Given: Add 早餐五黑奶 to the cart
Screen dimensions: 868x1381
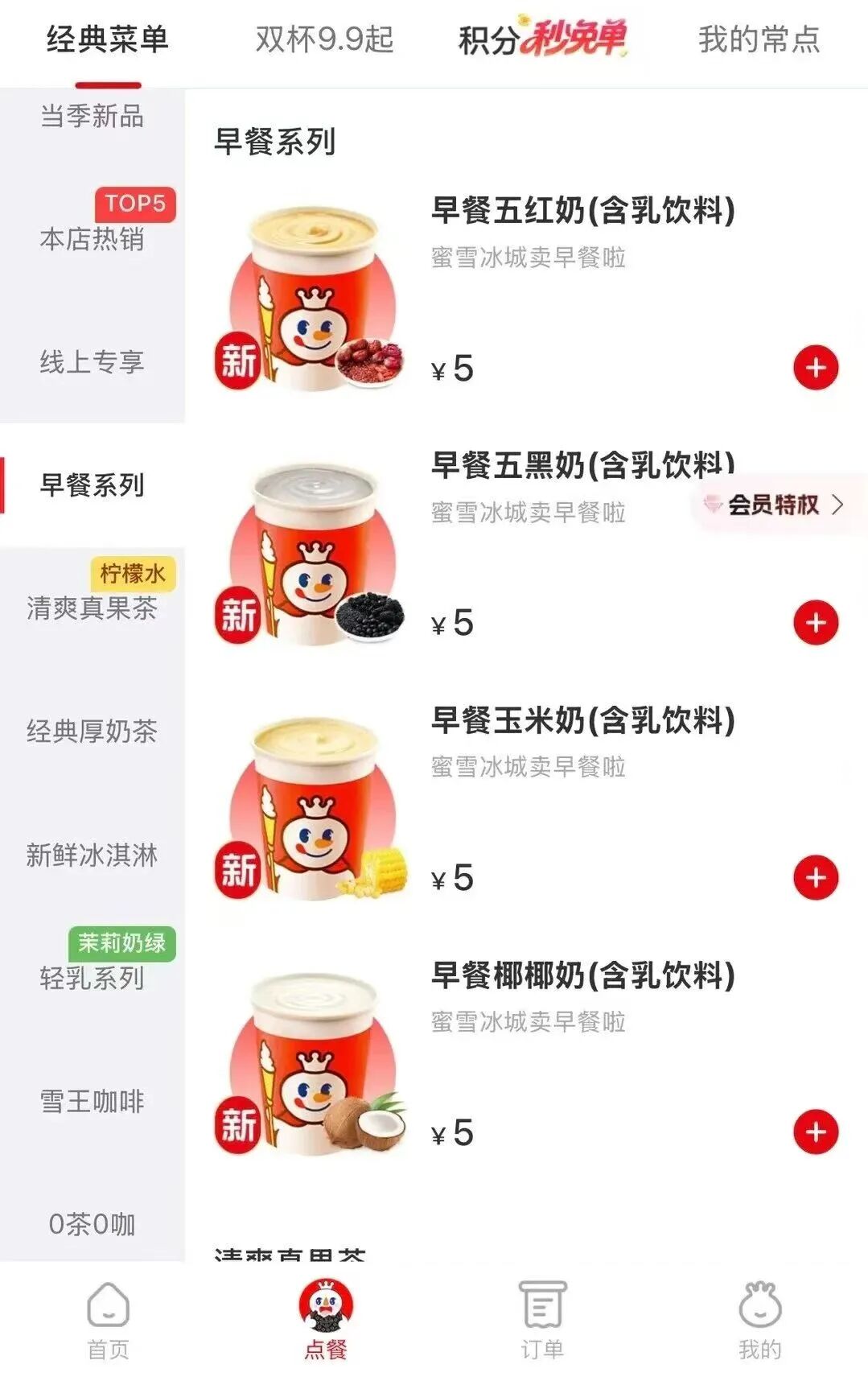Looking at the screenshot, I should click(815, 623).
